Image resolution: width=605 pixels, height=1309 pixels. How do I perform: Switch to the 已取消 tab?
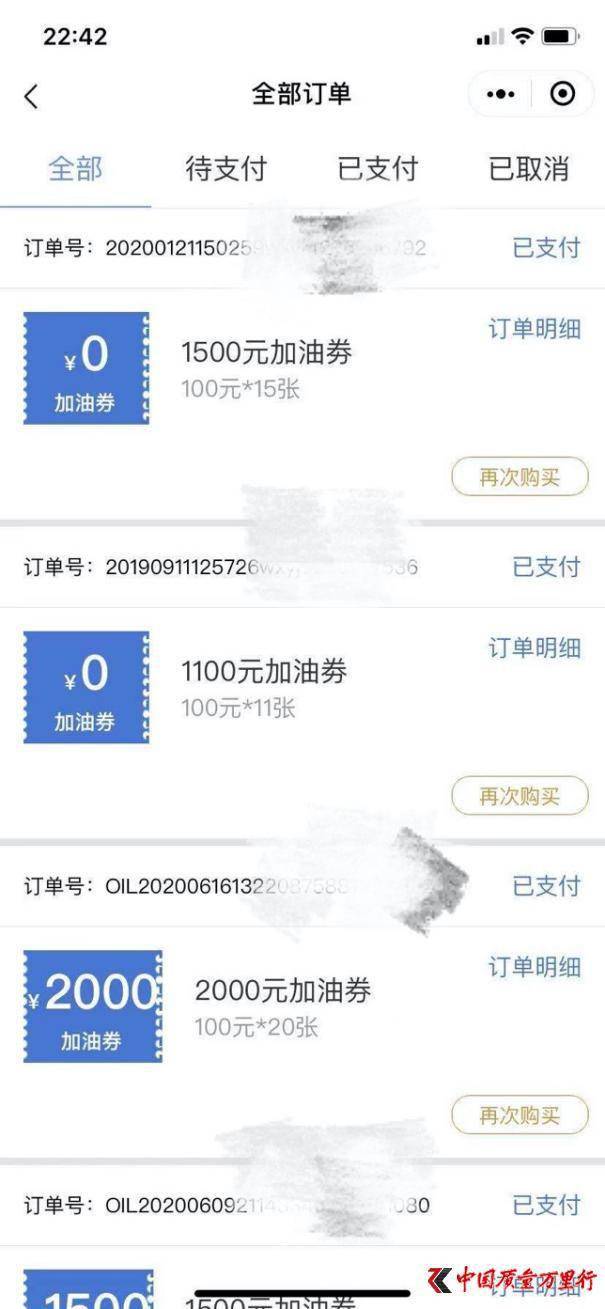[x=528, y=169]
